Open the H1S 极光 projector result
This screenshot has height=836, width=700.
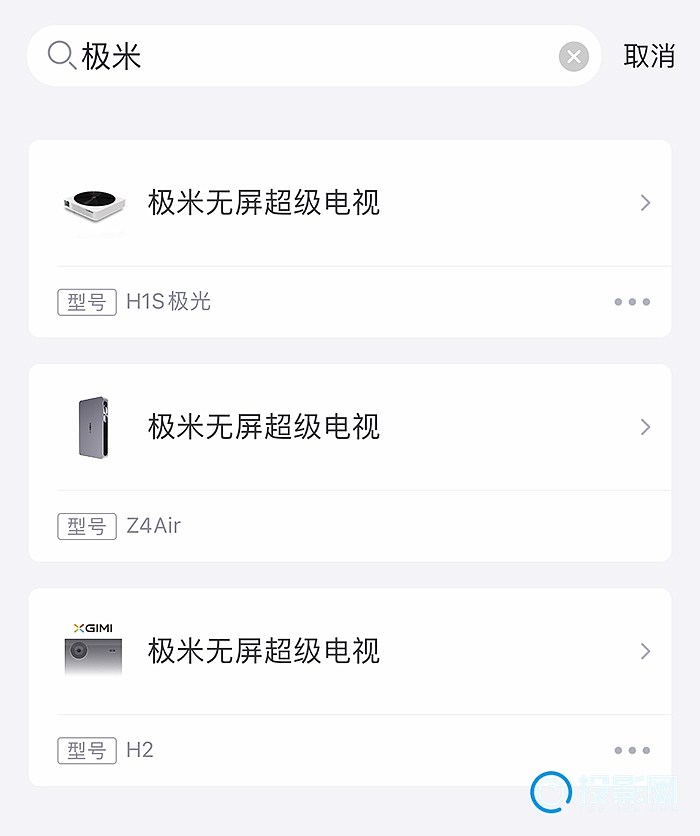[x=350, y=203]
